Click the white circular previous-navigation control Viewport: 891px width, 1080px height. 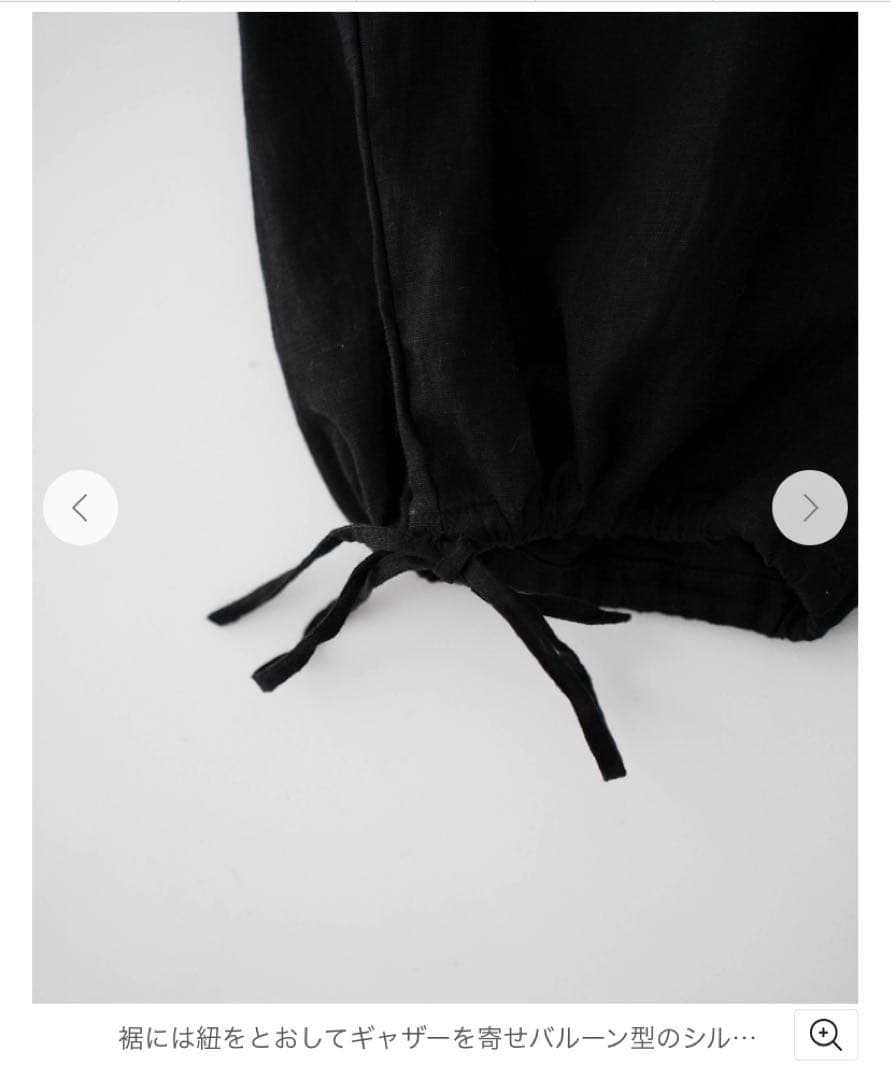point(80,507)
